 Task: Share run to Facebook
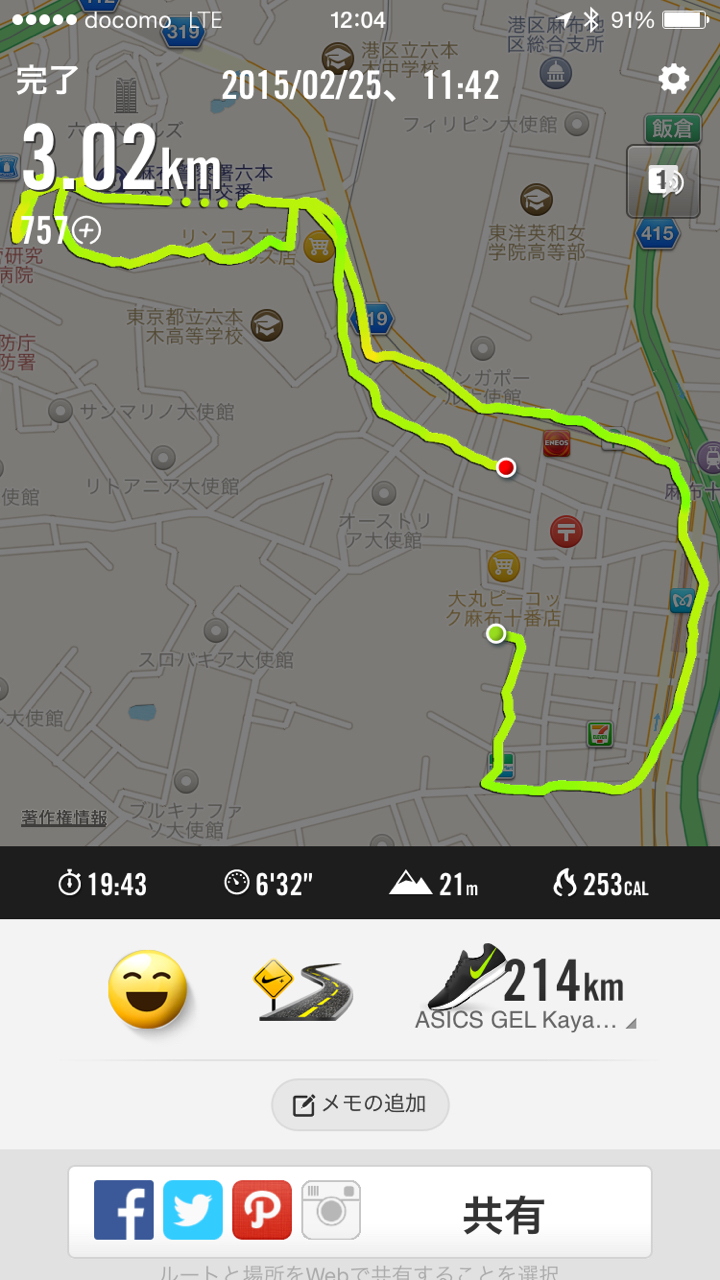123,1210
